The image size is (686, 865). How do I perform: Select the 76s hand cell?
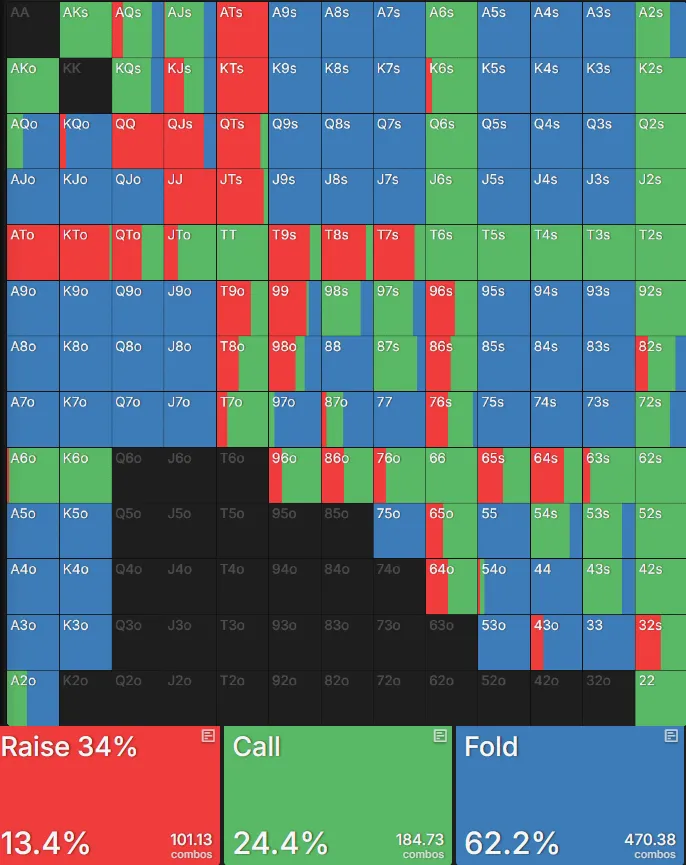(x=451, y=419)
